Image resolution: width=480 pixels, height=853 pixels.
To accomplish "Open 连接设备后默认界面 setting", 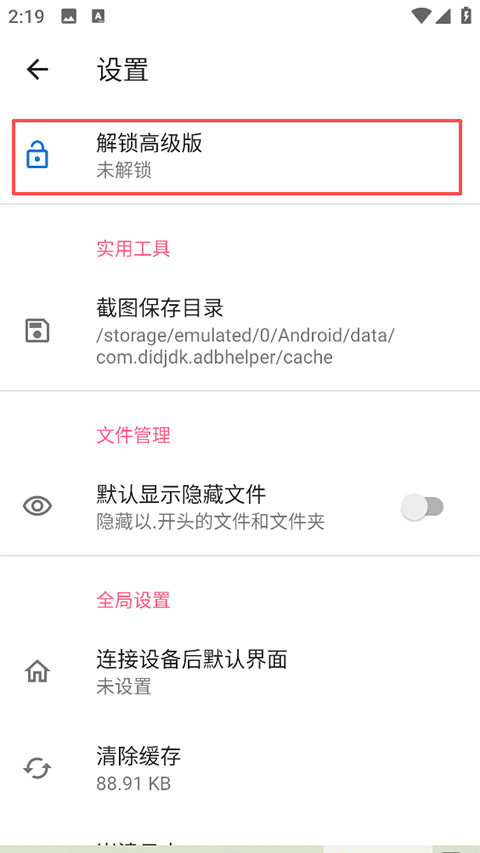I will pos(240,672).
